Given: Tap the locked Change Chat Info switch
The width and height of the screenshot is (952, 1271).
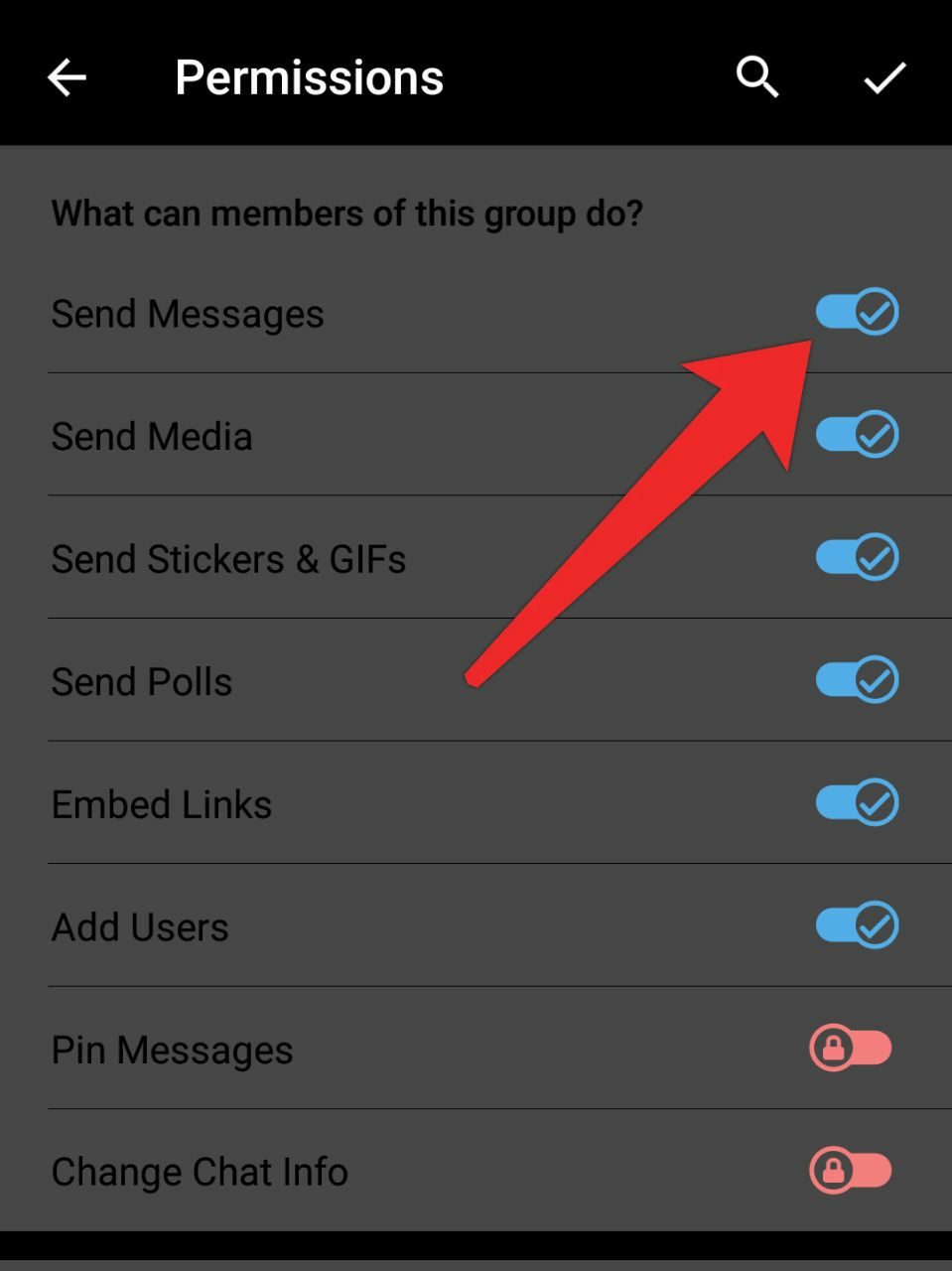Looking at the screenshot, I should point(851,1171).
